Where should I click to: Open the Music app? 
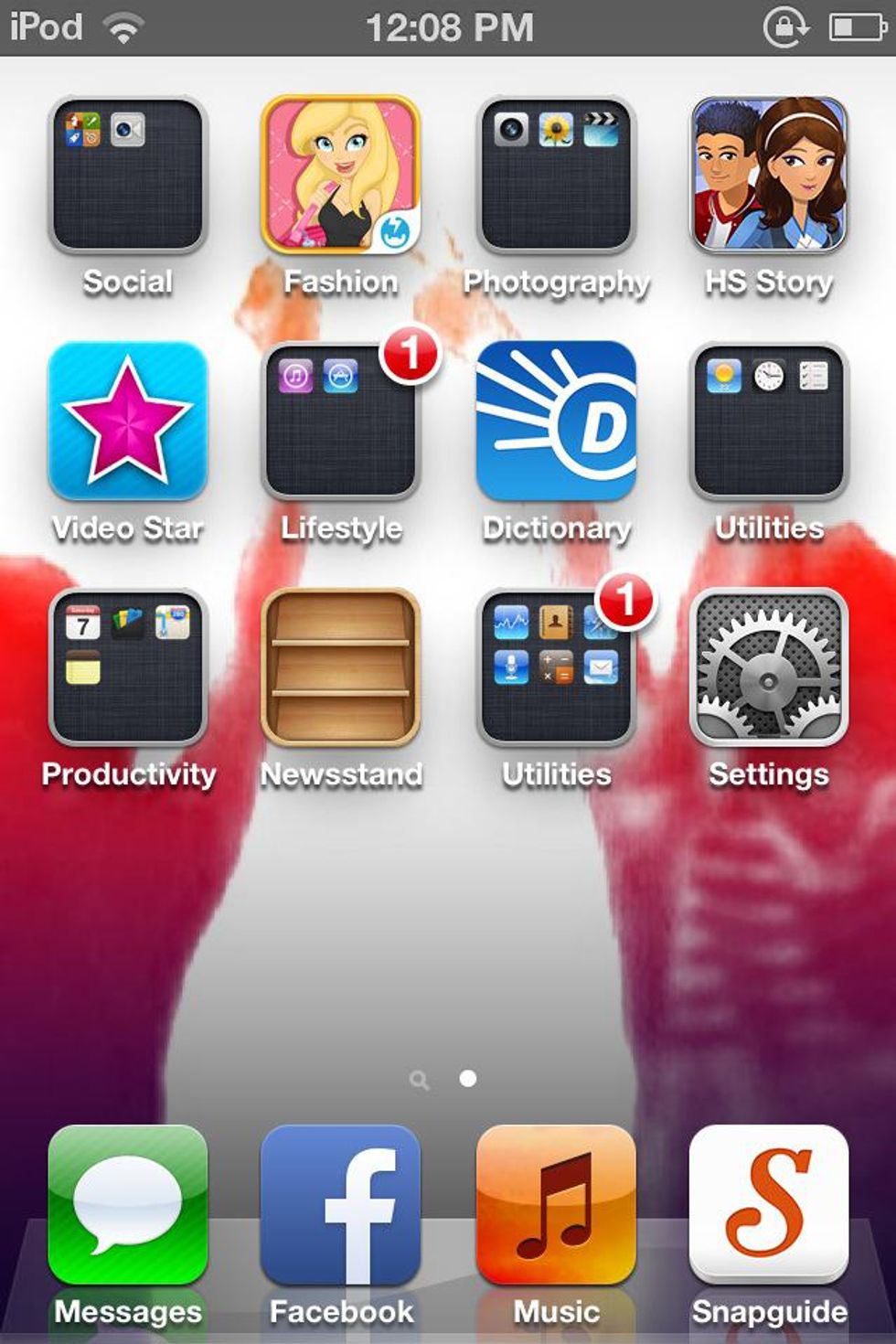[x=556, y=1205]
